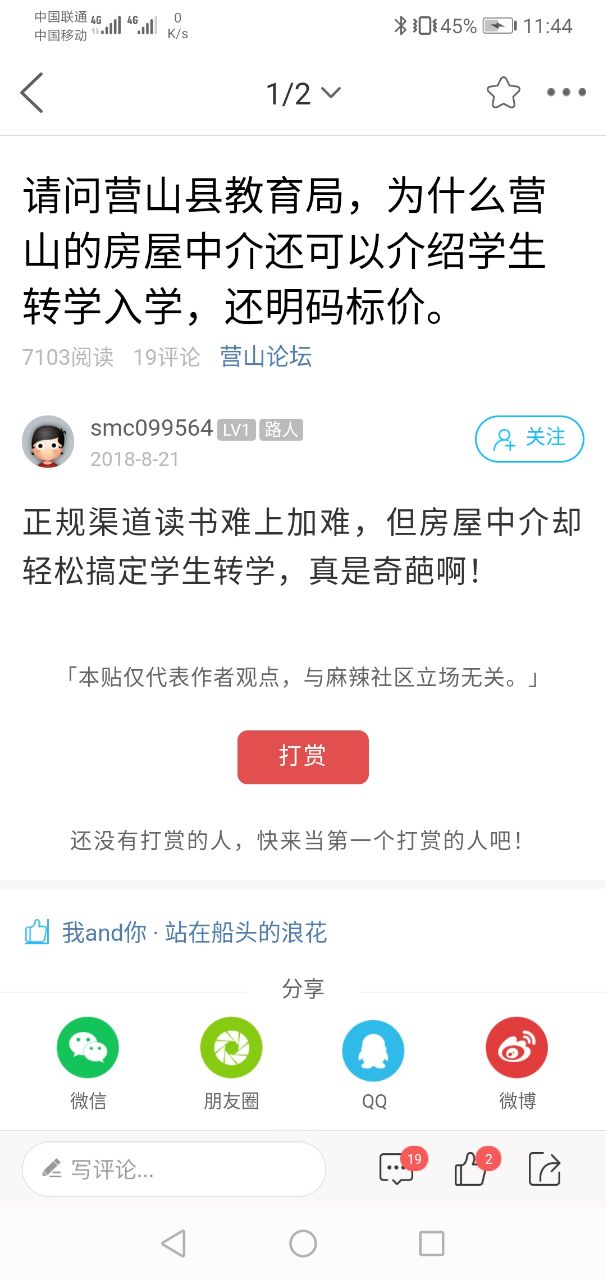Share the post to 朋友圈
This screenshot has width=606, height=1280.
click(x=231, y=1048)
